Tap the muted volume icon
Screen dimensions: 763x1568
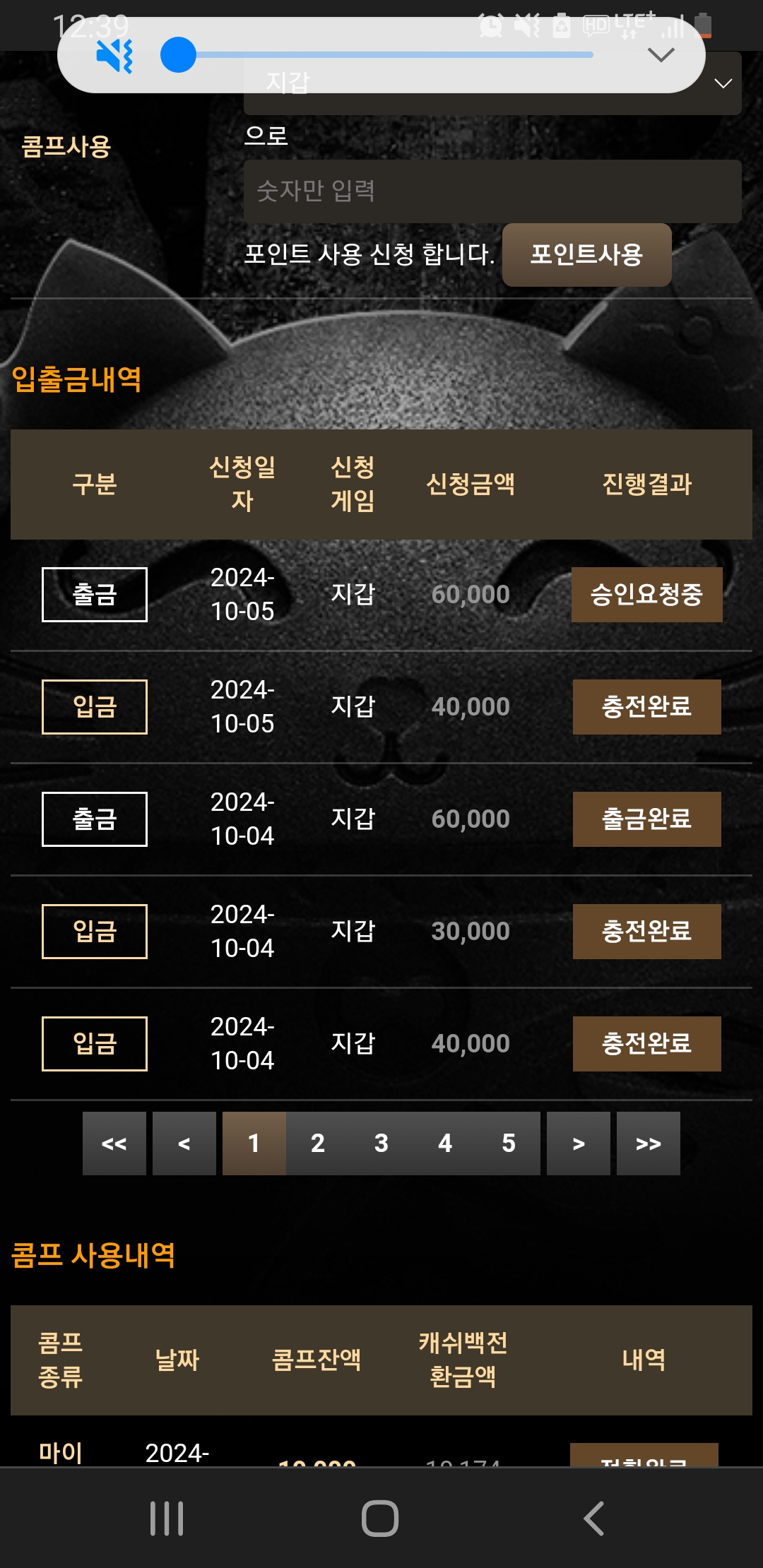click(115, 56)
